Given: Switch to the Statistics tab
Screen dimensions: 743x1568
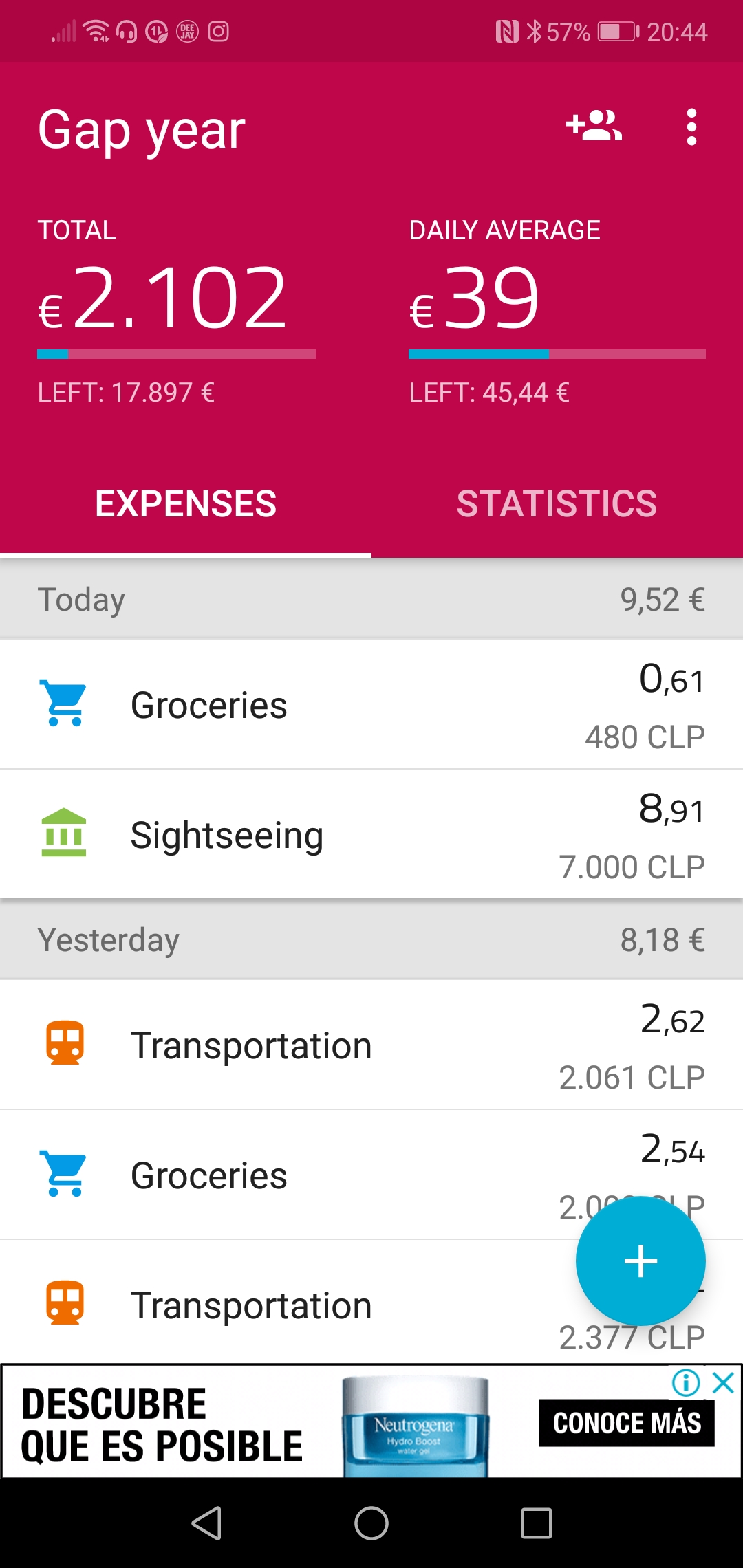Looking at the screenshot, I should point(557,503).
